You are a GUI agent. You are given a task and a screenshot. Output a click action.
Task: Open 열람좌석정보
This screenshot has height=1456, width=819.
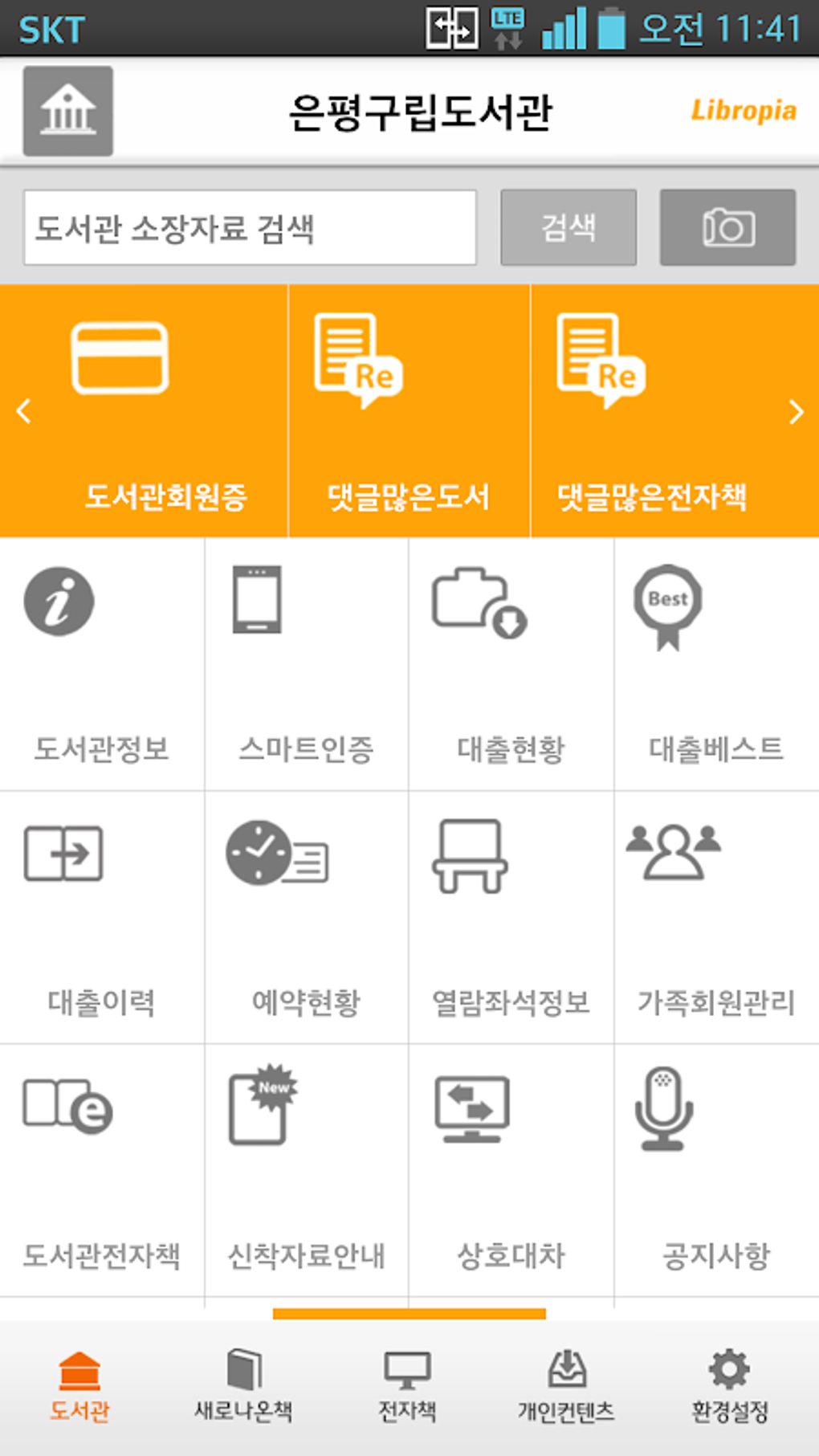[511, 918]
